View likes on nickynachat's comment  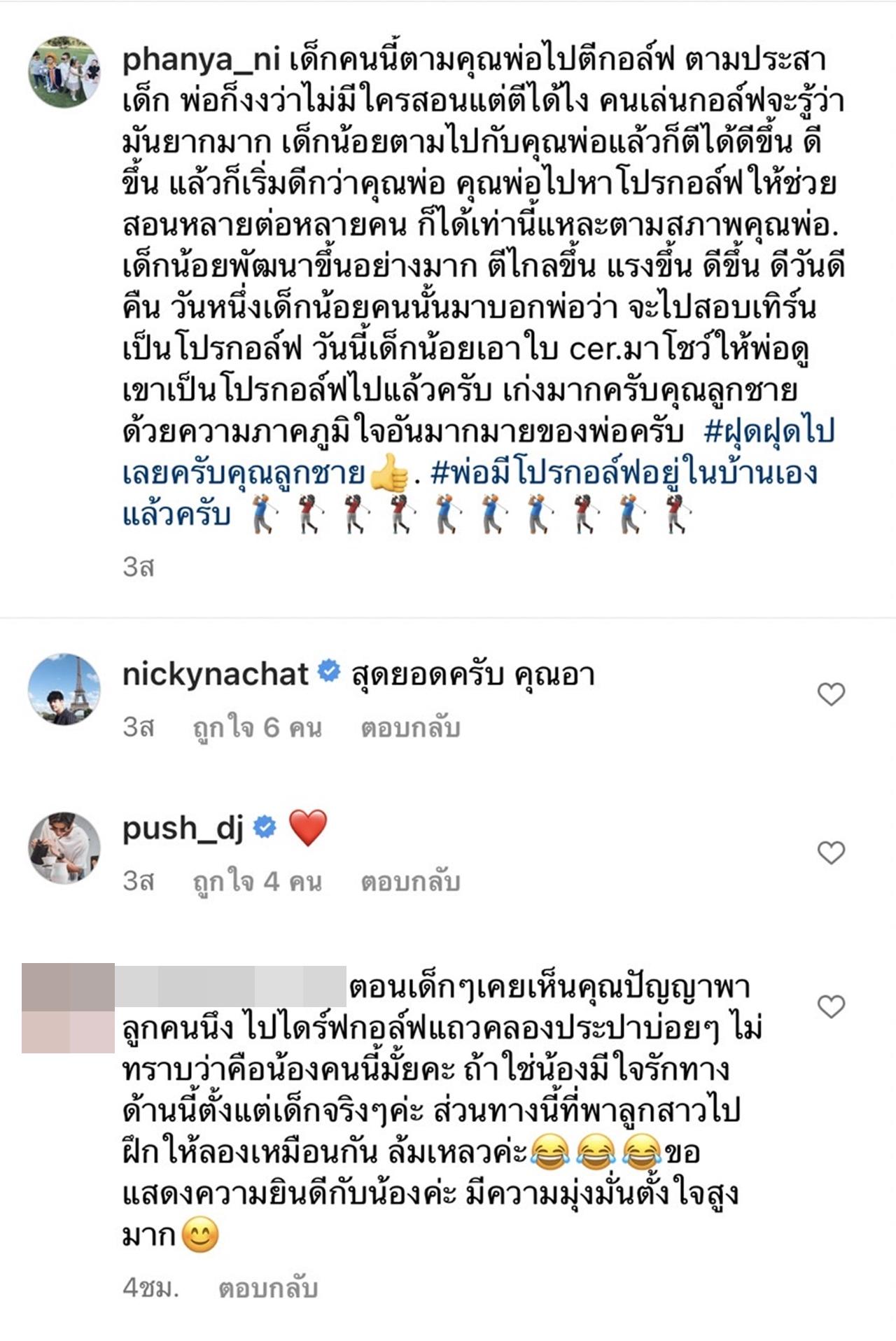[x=257, y=729]
